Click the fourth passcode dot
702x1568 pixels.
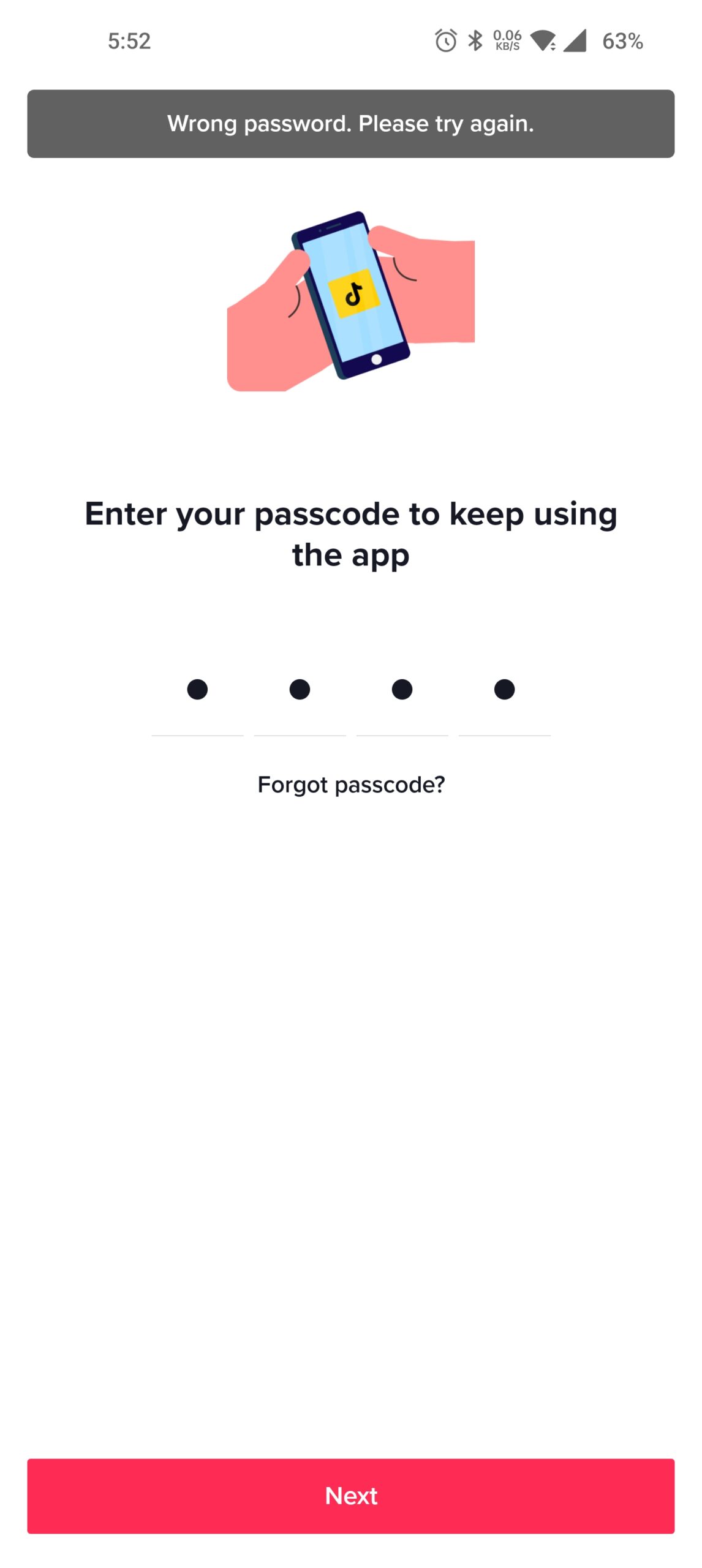[x=504, y=690]
